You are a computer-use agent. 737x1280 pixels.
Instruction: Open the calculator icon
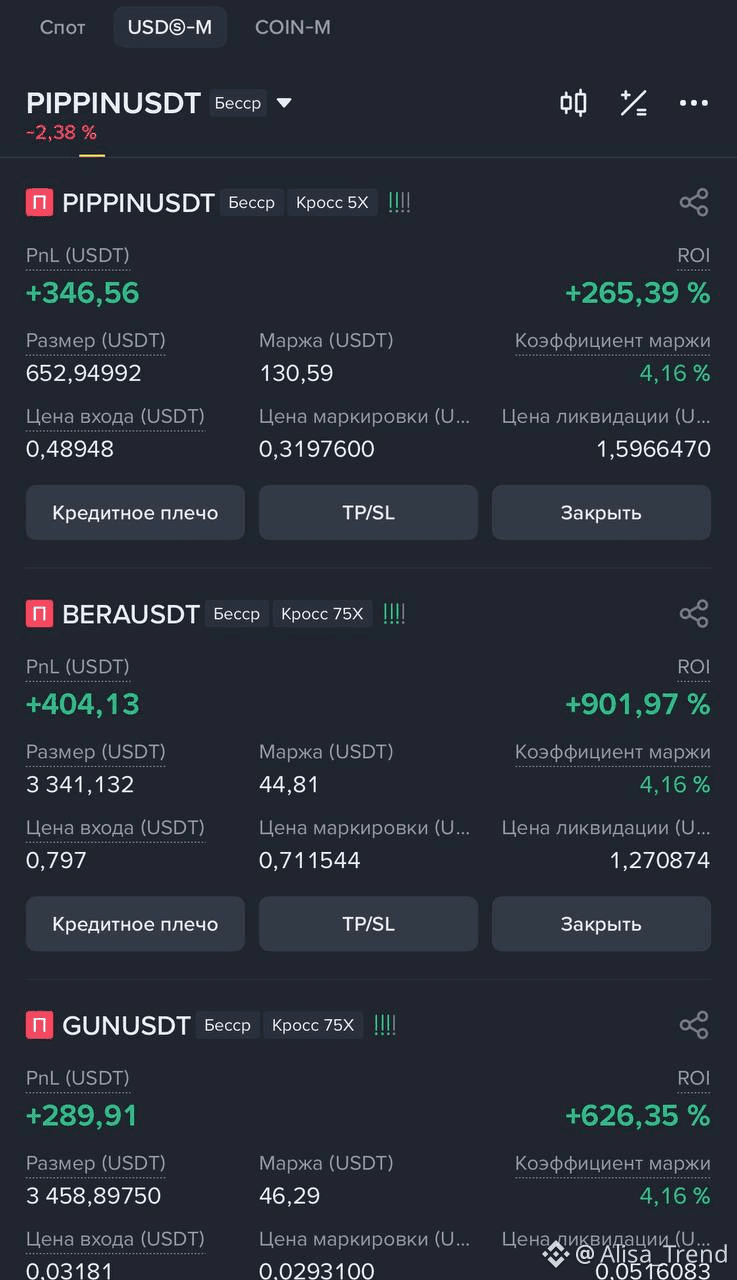click(634, 103)
